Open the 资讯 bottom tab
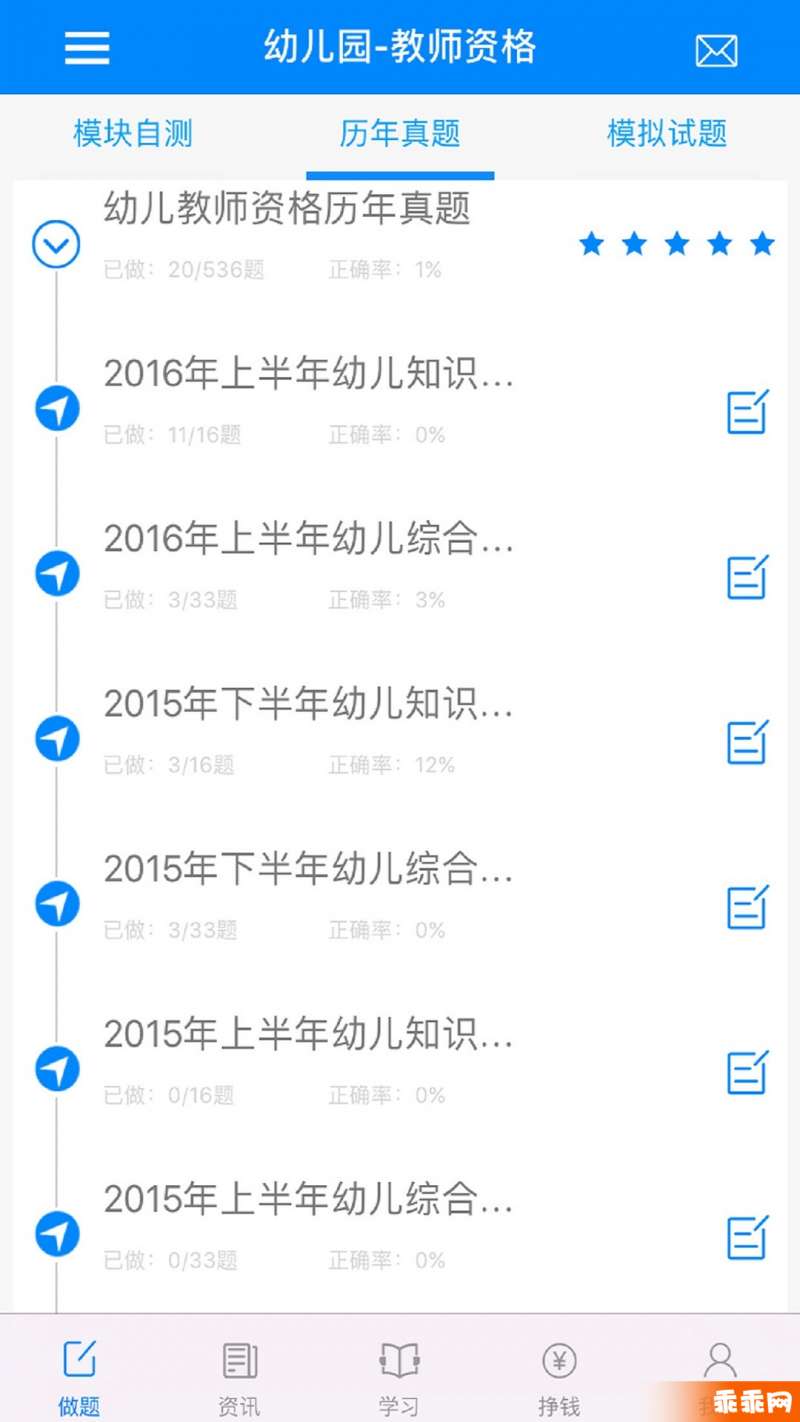 [x=239, y=1378]
